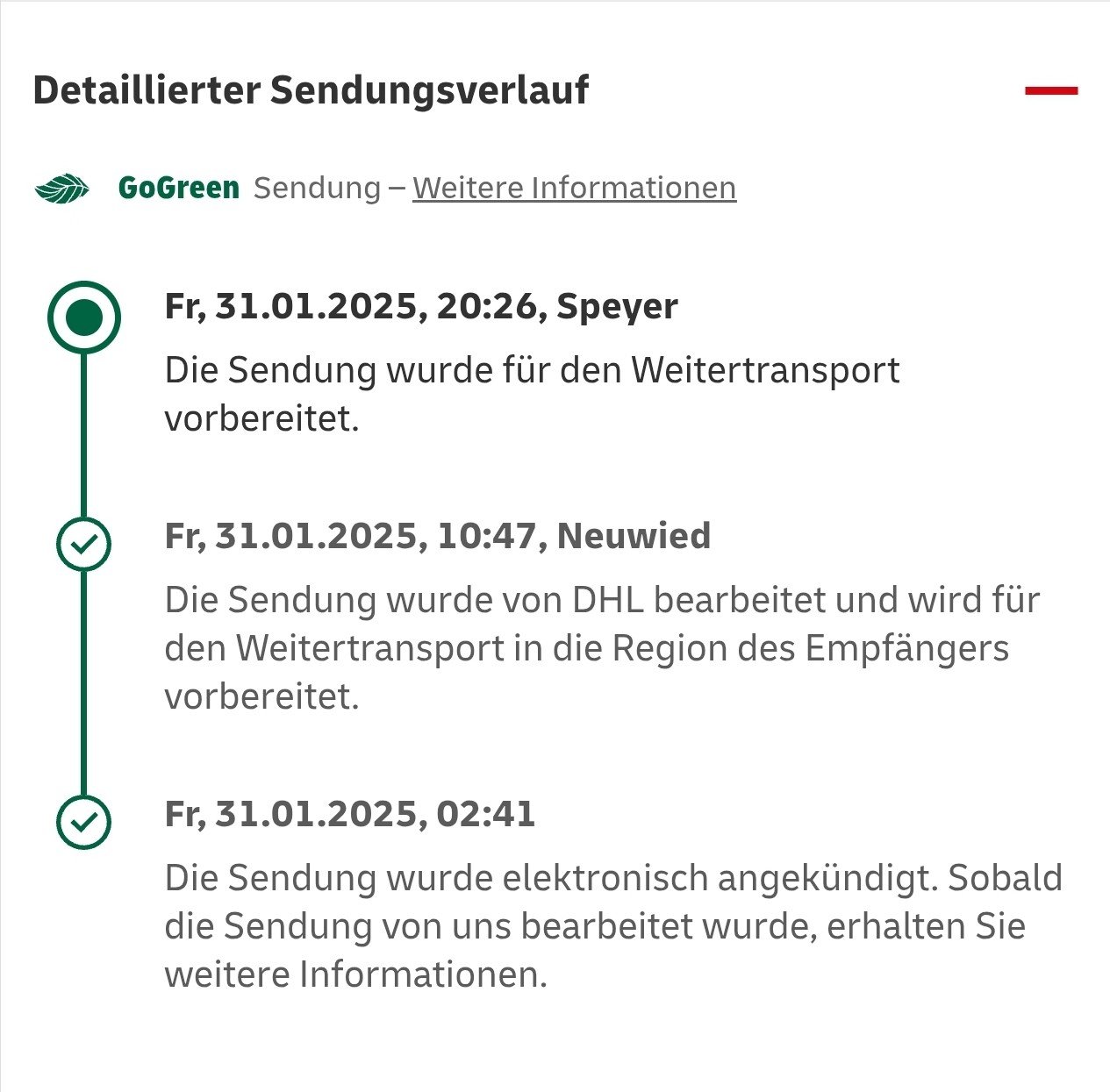Collapse the Detaillierter Sendungsverlauf section
The height and width of the screenshot is (1092, 1110).
click(x=1050, y=90)
